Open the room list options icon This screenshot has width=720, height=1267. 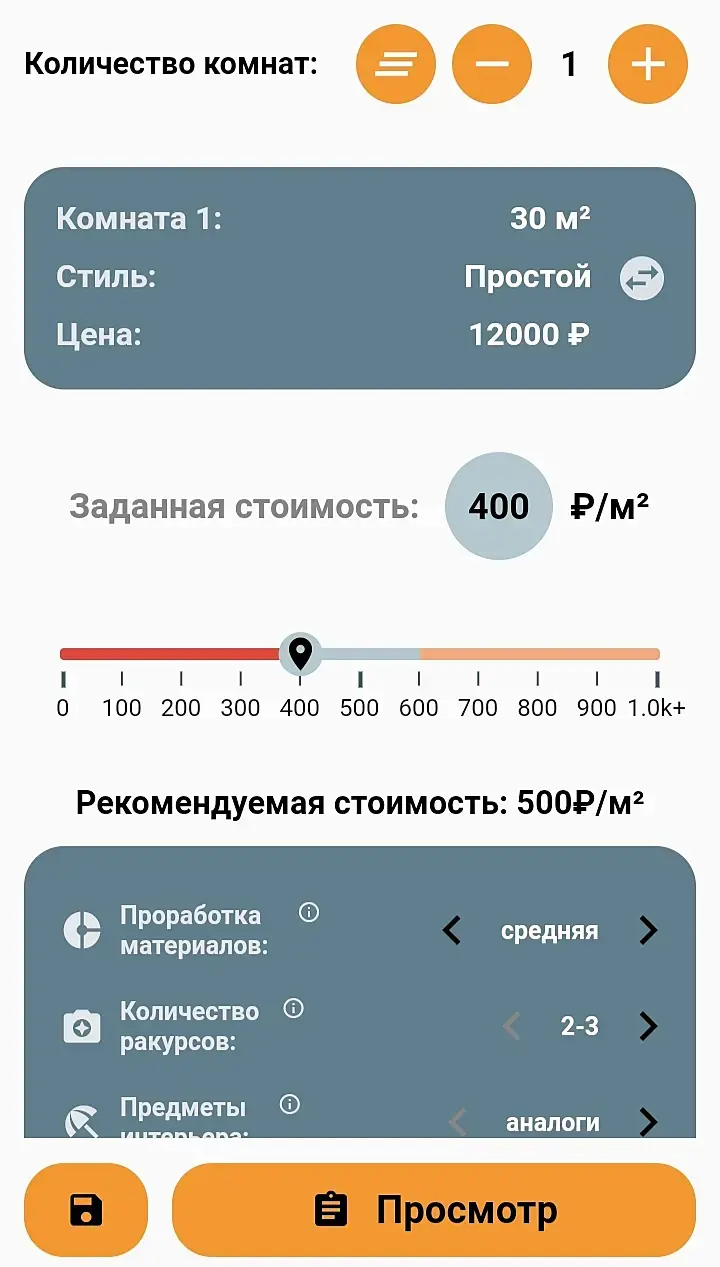coord(396,65)
